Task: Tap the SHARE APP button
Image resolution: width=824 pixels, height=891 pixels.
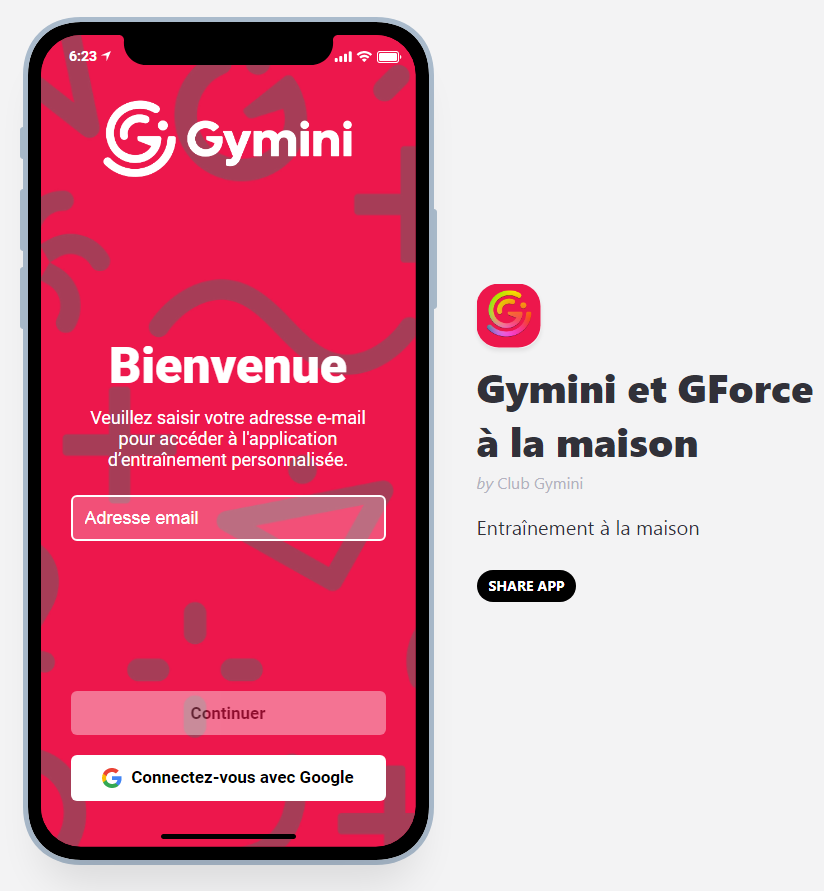Action: coord(526,586)
